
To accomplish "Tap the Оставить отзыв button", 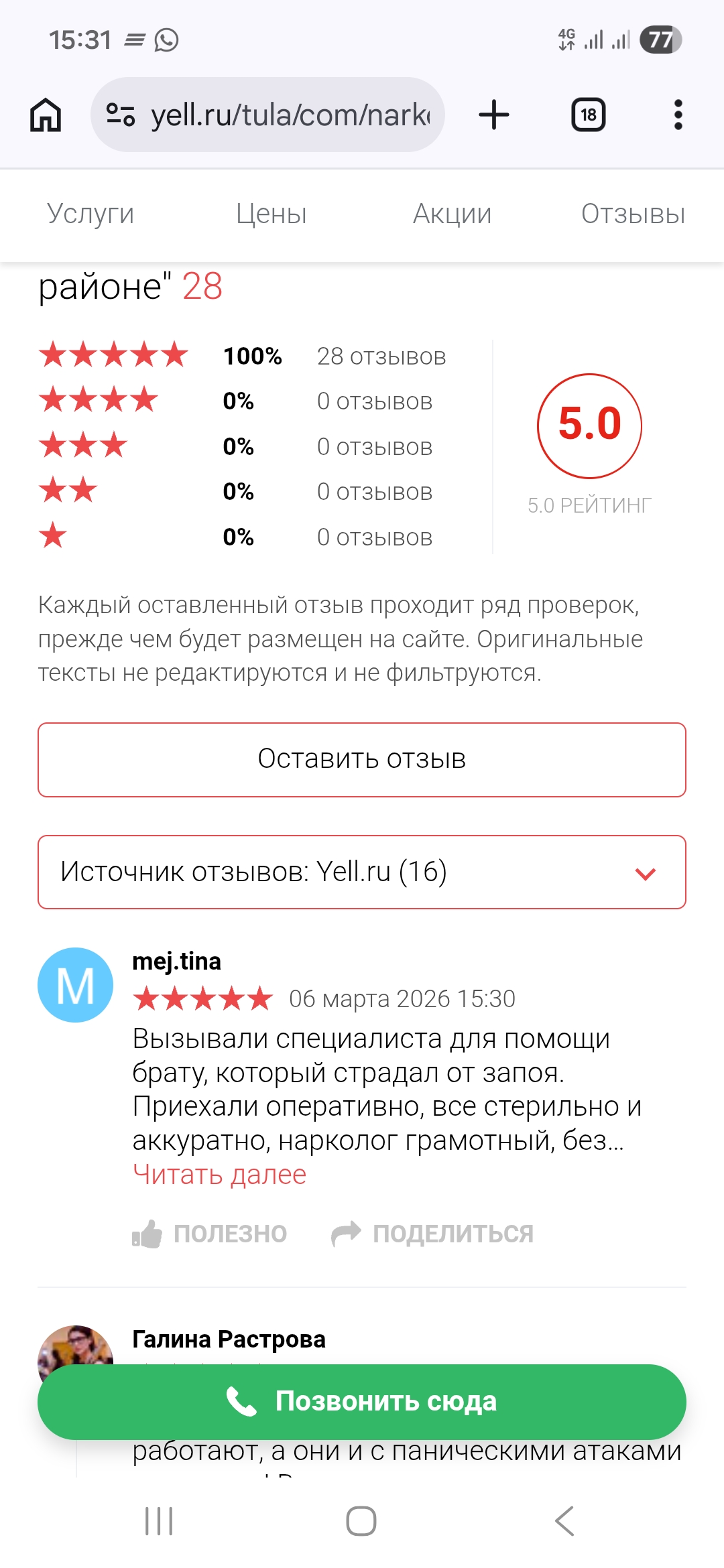I will pos(362,759).
